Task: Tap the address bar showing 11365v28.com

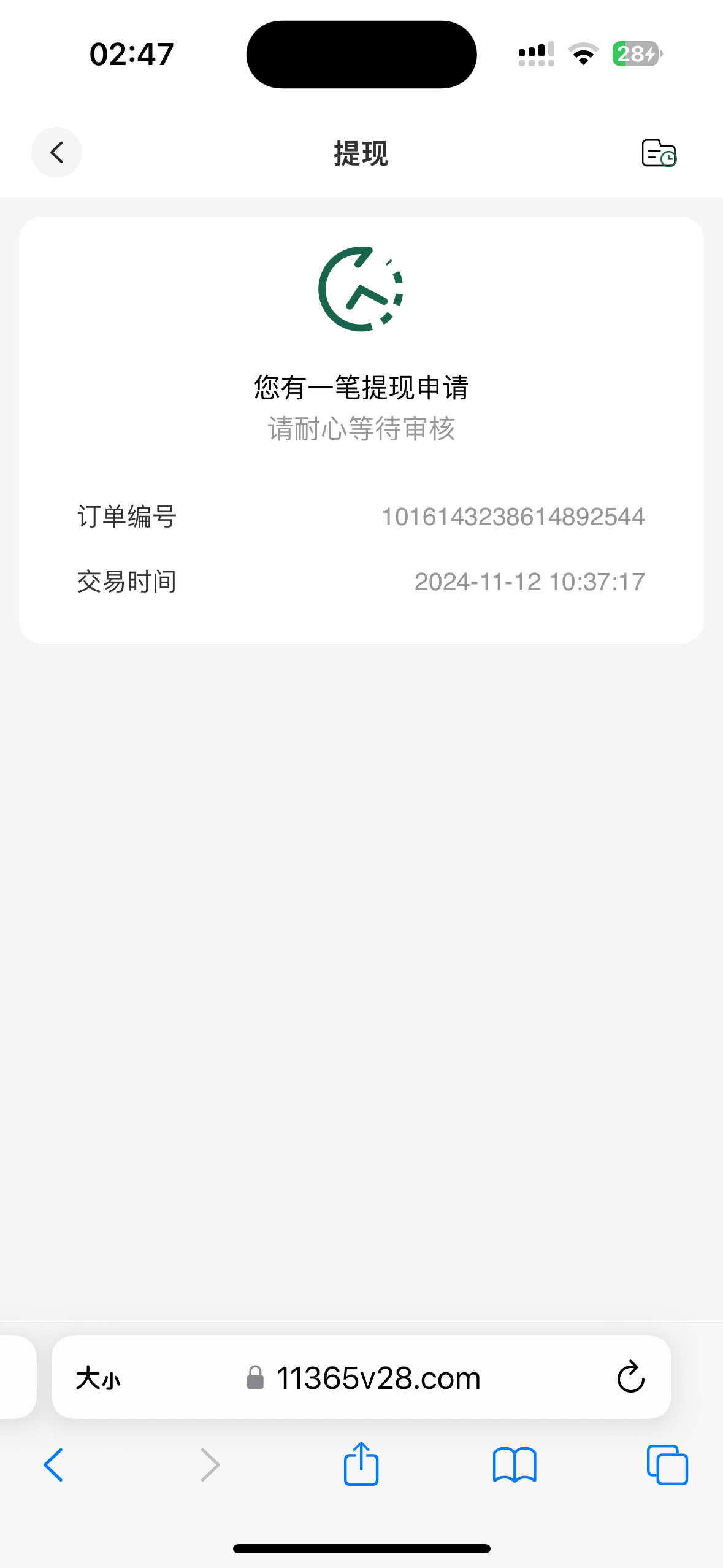Action: (x=379, y=1377)
